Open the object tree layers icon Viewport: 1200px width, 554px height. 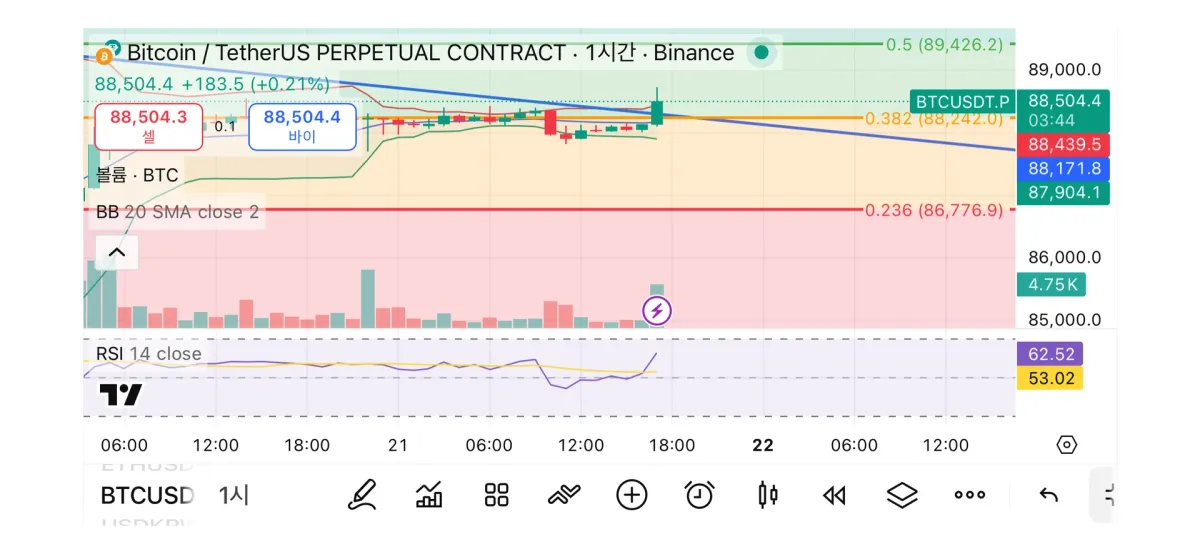[x=902, y=495]
